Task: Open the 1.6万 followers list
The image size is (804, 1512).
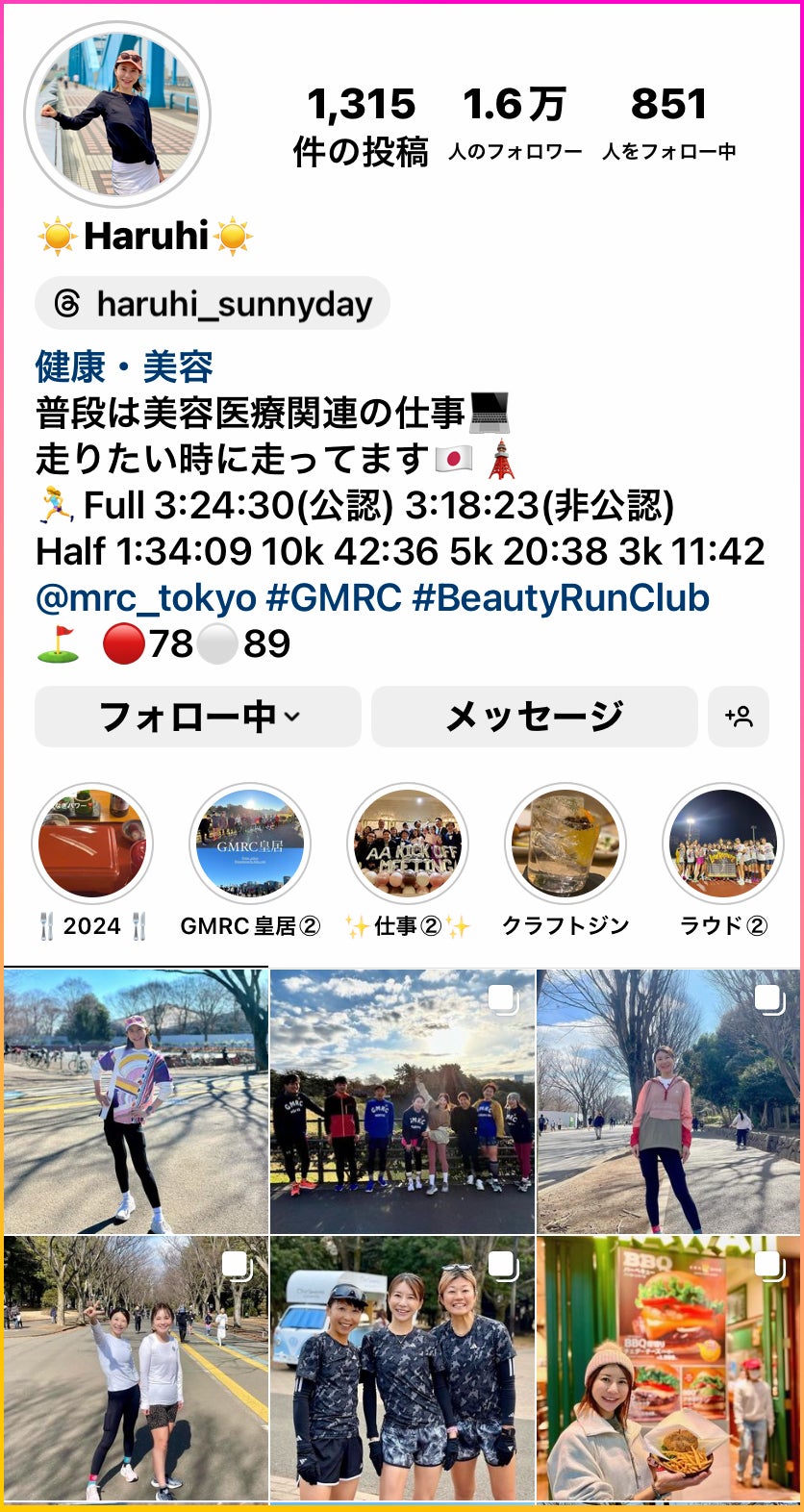Action: (515, 125)
